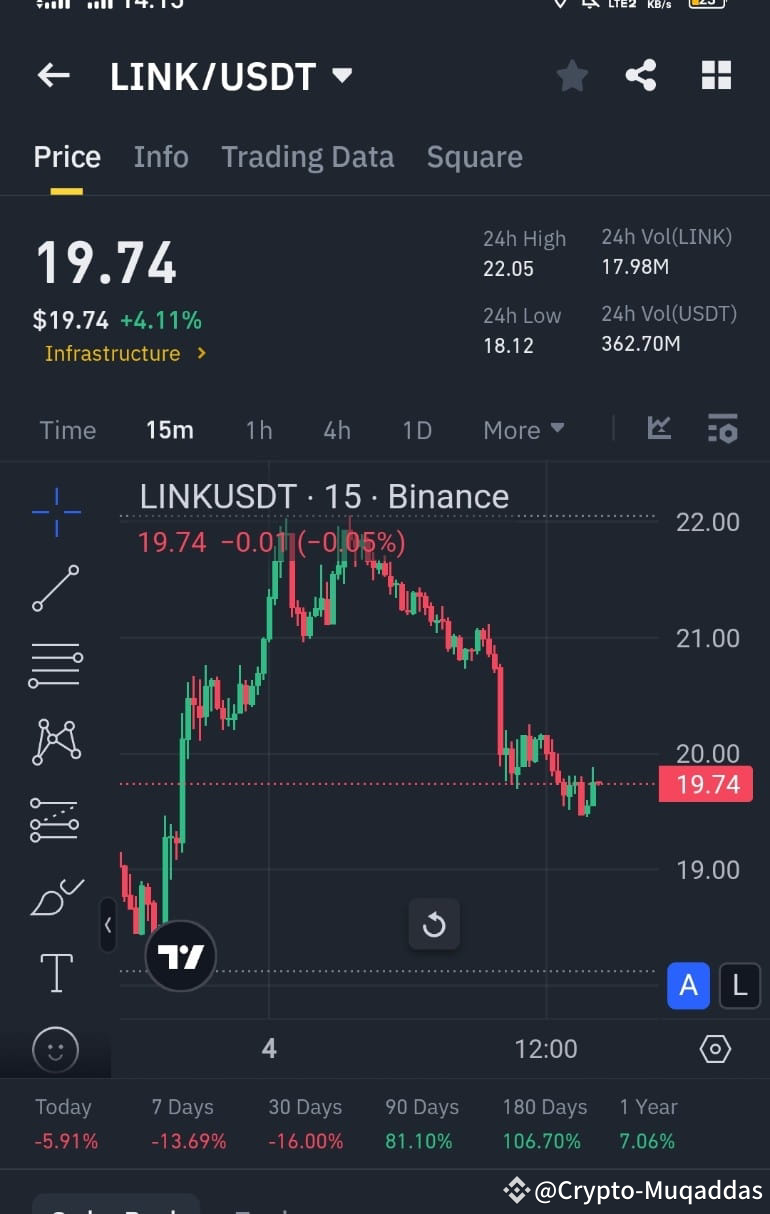Expand the More timeframe dropdown
This screenshot has width=770, height=1214.
(523, 430)
